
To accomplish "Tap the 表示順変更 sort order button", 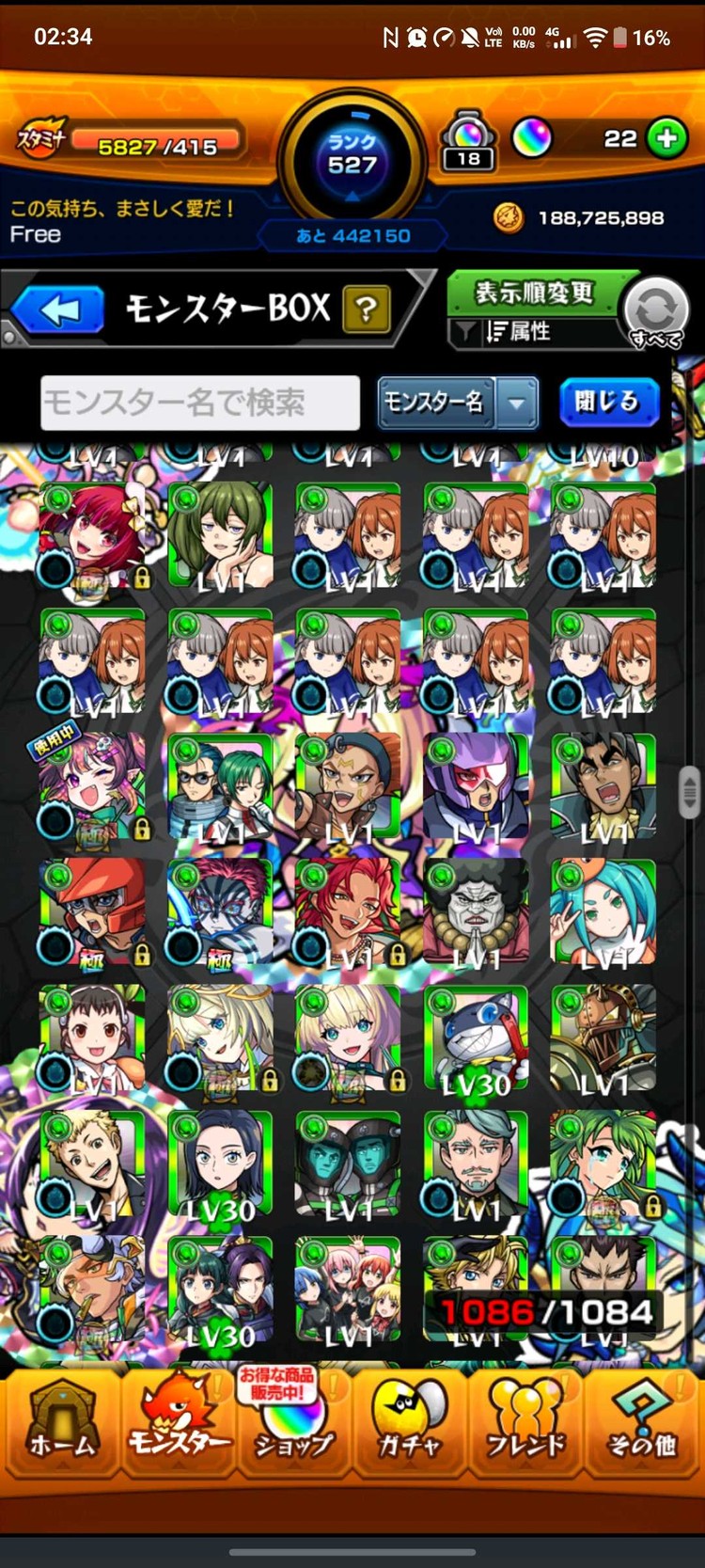I will [534, 293].
